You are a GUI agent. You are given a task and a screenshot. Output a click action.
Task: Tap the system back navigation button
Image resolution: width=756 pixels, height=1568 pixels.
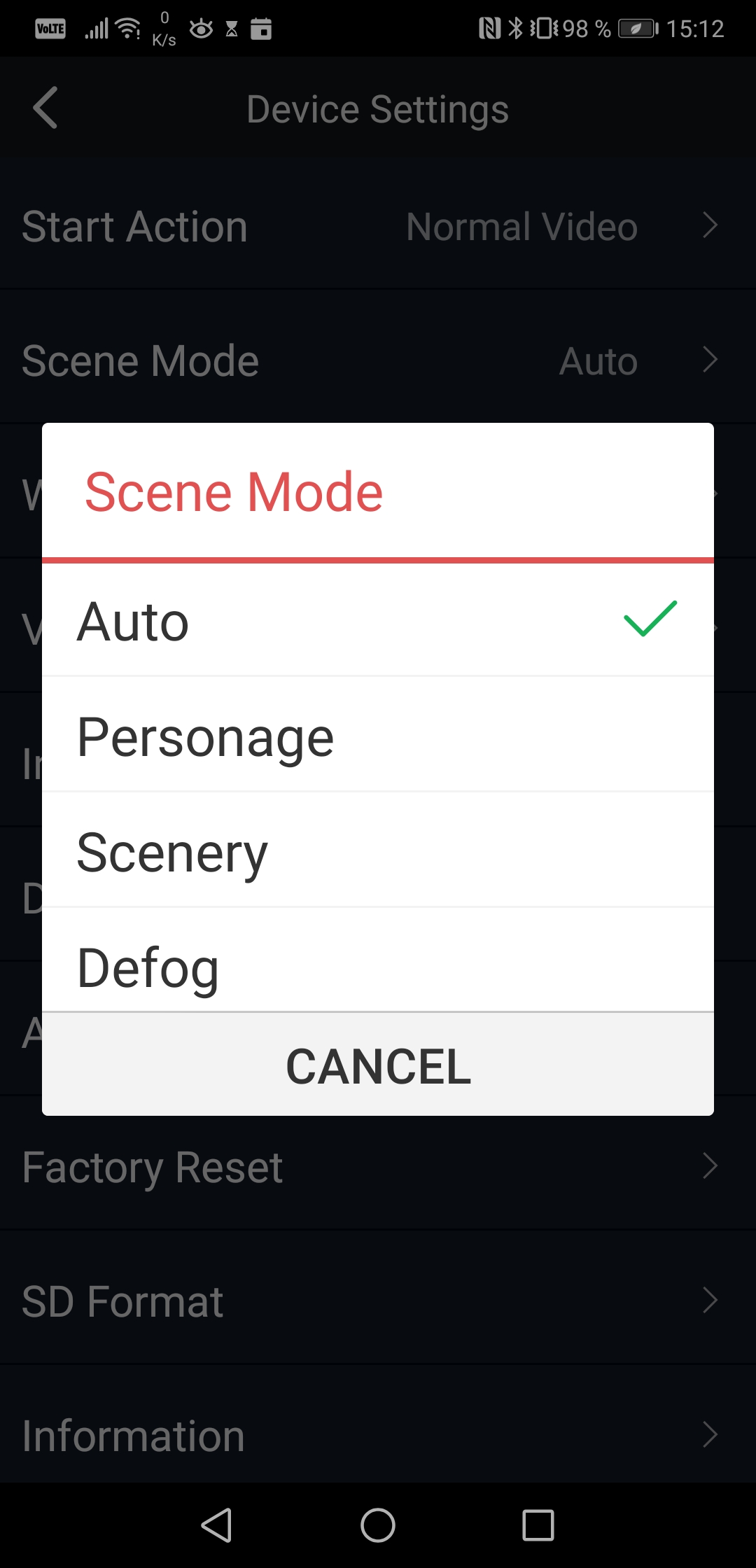pyautogui.click(x=217, y=1525)
